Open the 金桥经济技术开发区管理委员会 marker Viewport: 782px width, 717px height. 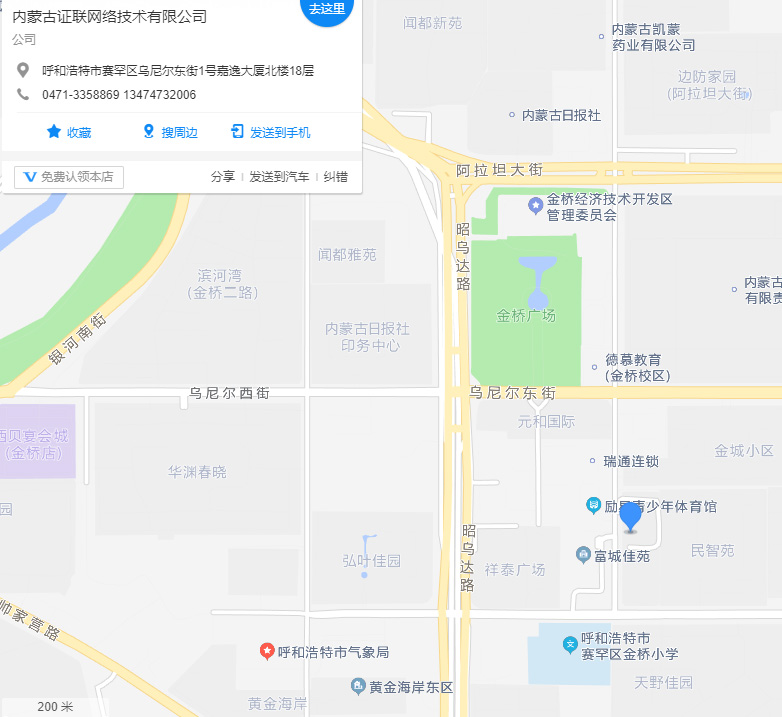[536, 205]
